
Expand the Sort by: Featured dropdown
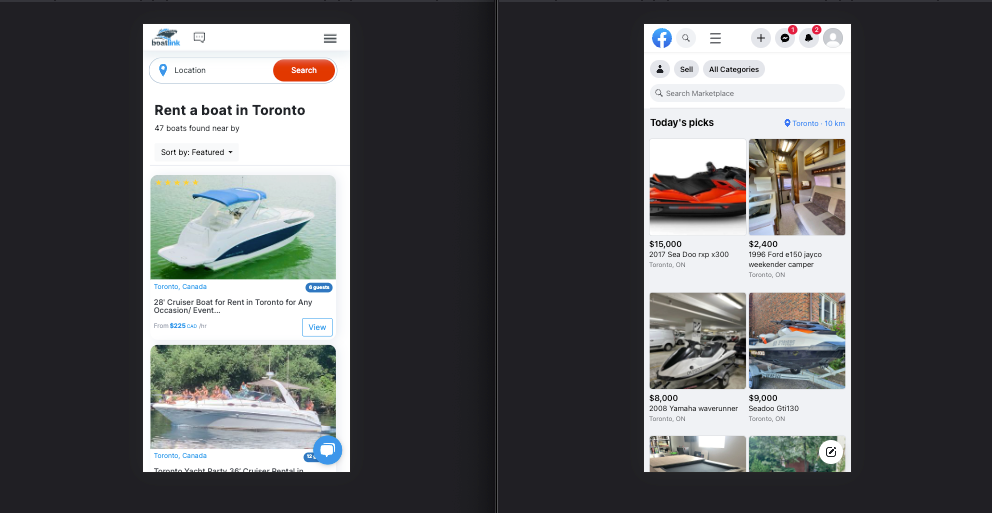click(197, 153)
